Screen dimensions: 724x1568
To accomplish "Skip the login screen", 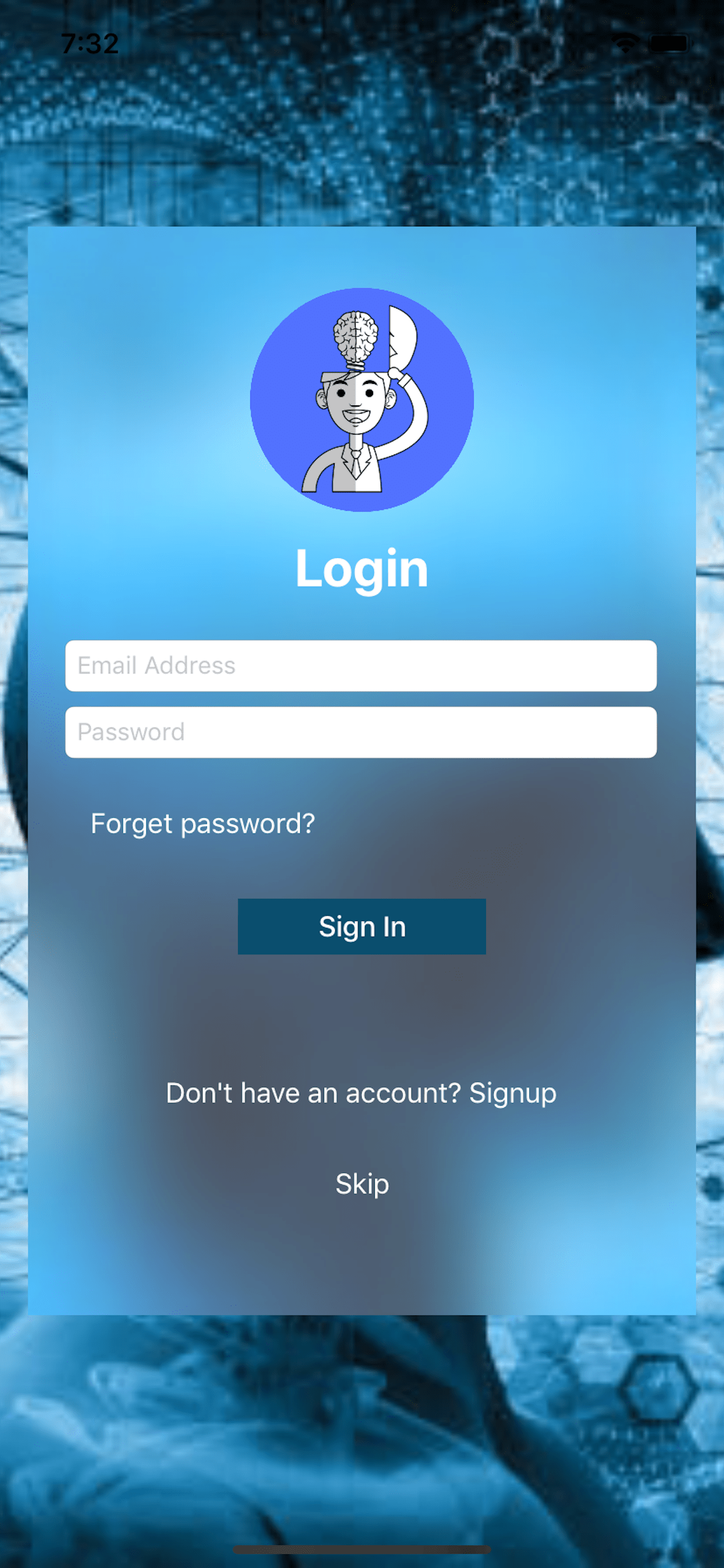I will 362,1184.
